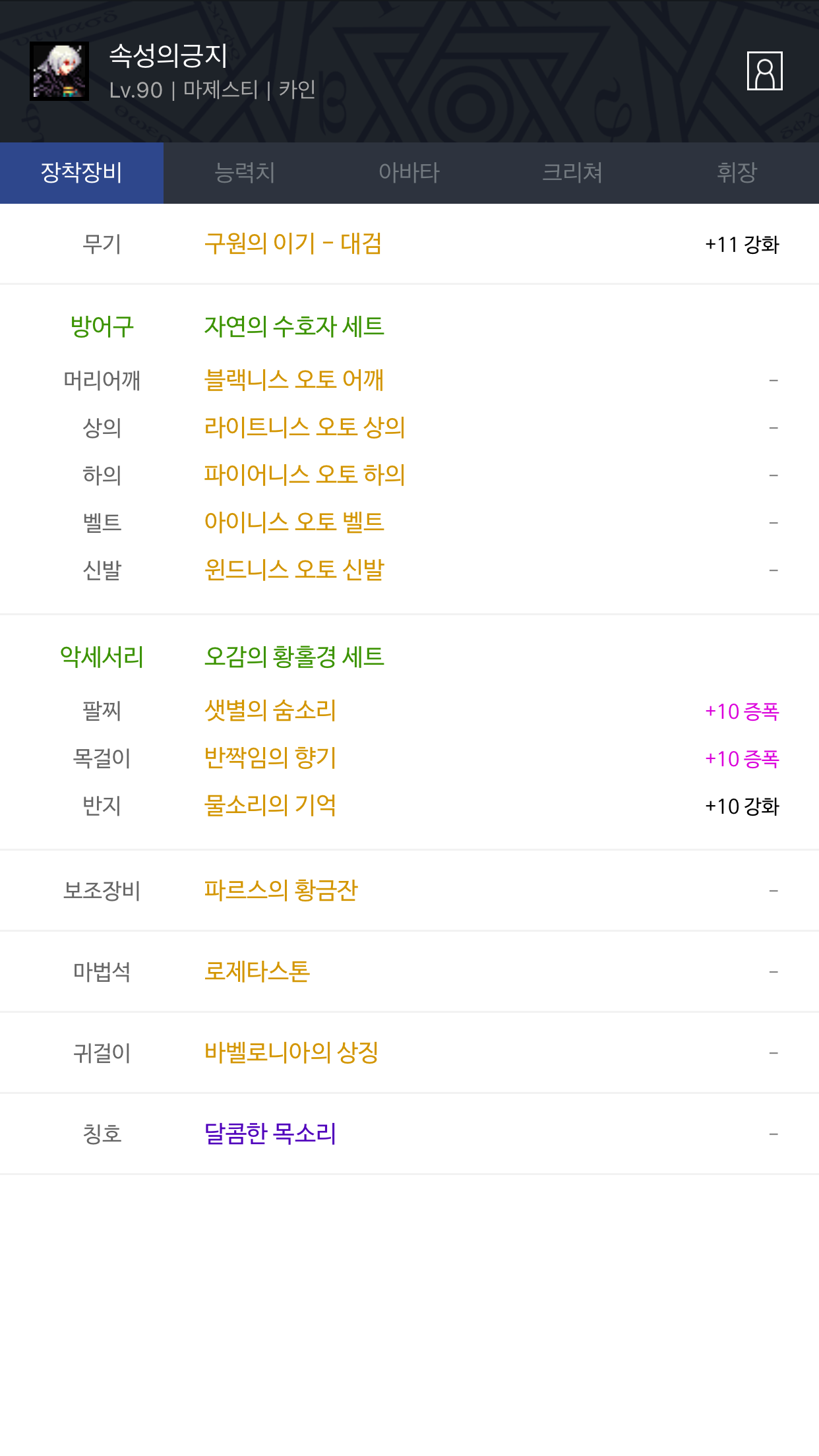This screenshot has height=1456, width=819.
Task: Switch to the 능력치 tab
Action: (245, 173)
